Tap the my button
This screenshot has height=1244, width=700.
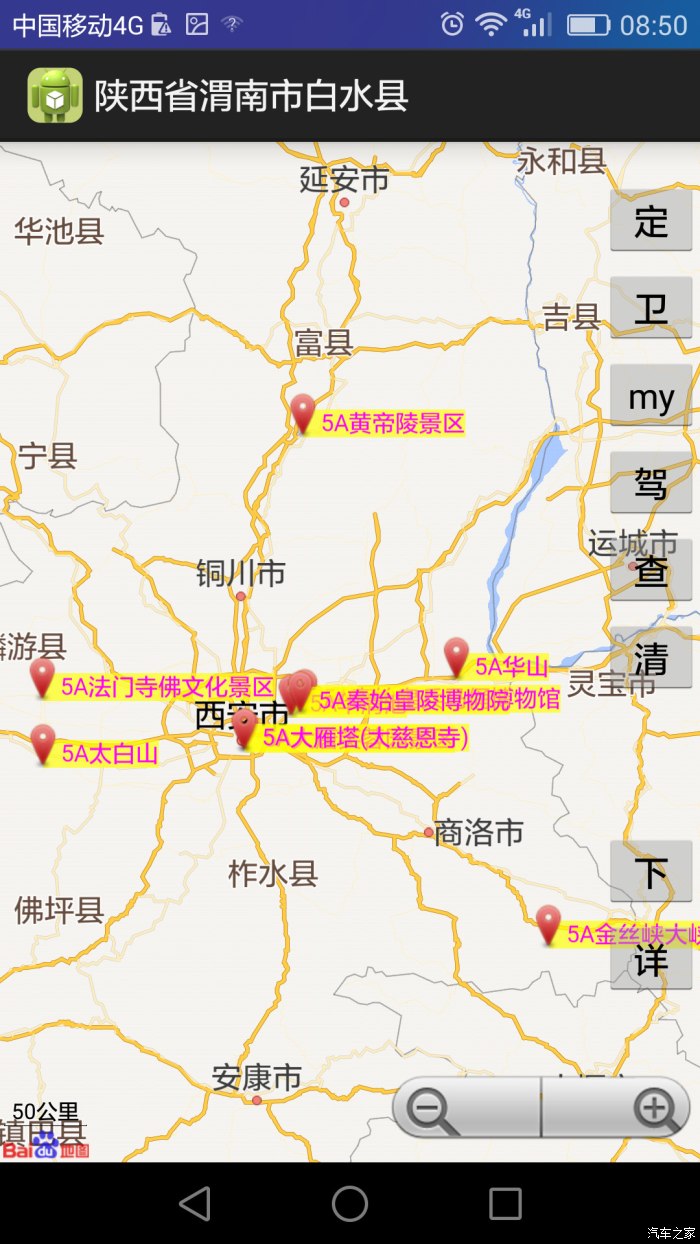(x=651, y=396)
